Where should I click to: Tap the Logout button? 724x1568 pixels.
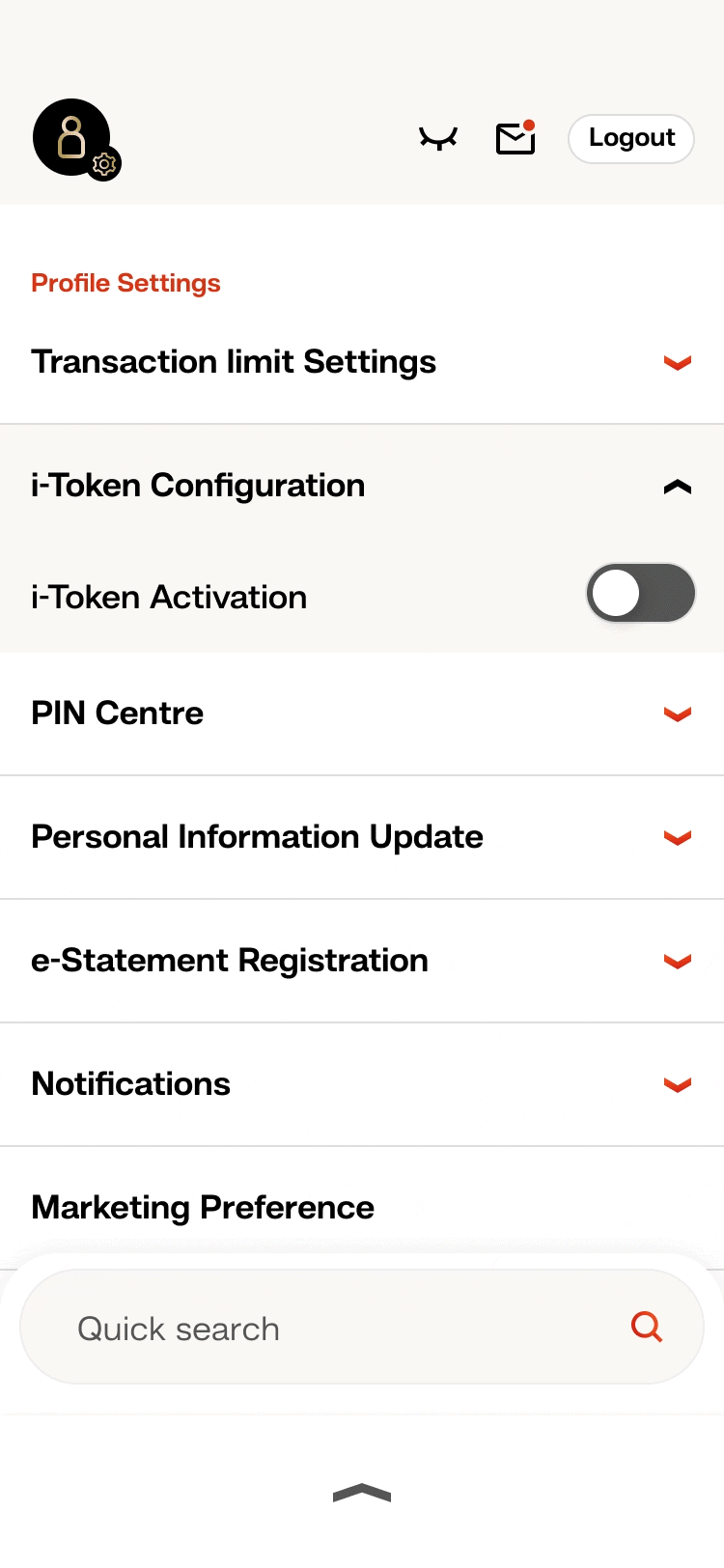[x=631, y=139]
